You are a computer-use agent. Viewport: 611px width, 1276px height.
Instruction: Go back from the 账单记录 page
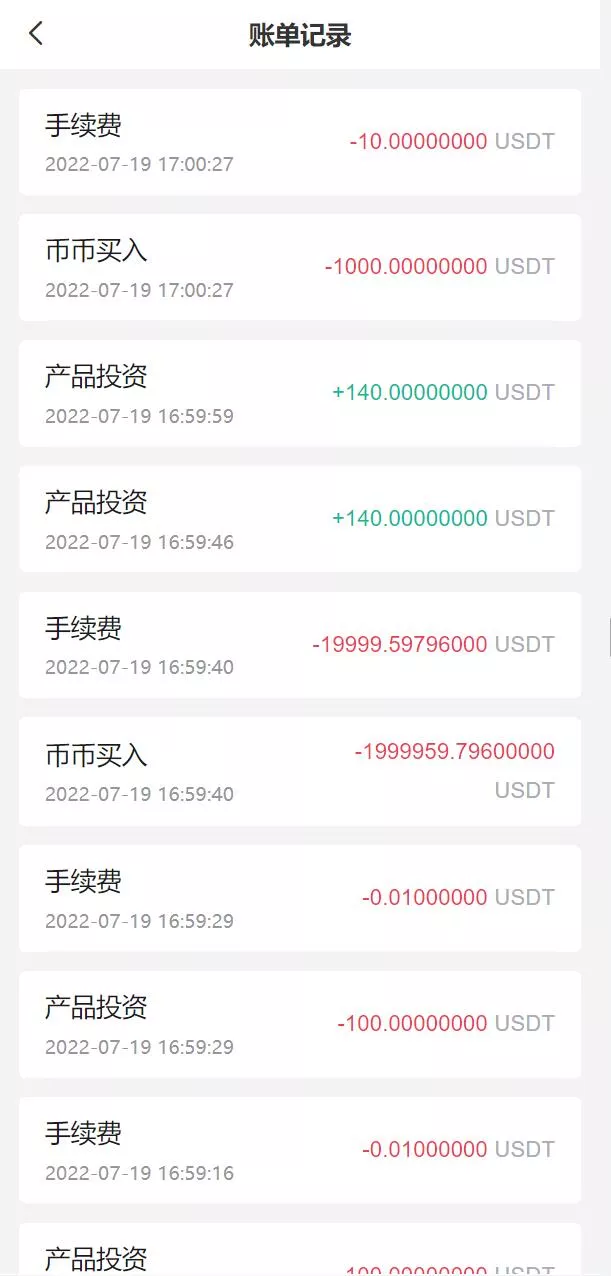[36, 34]
